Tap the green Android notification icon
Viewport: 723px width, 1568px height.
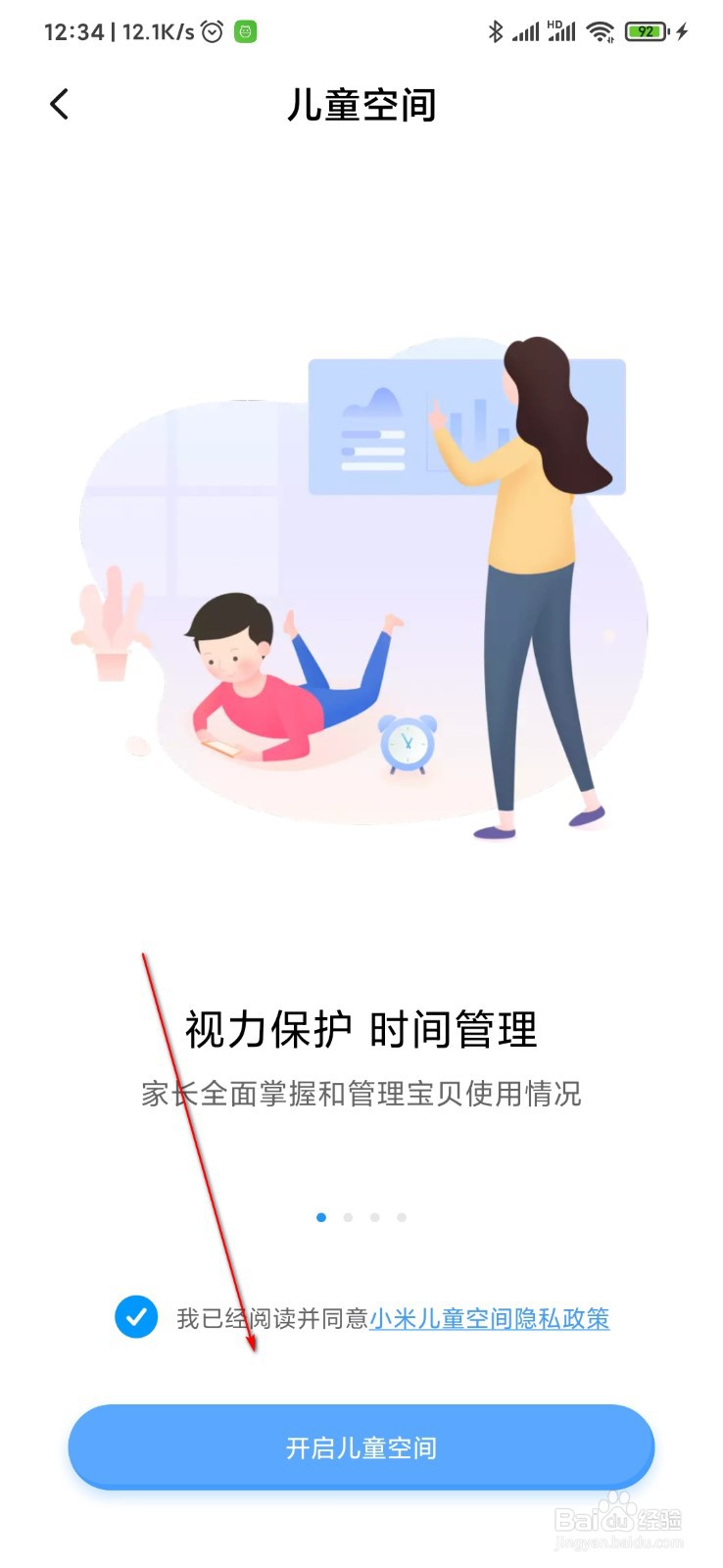coord(246,31)
